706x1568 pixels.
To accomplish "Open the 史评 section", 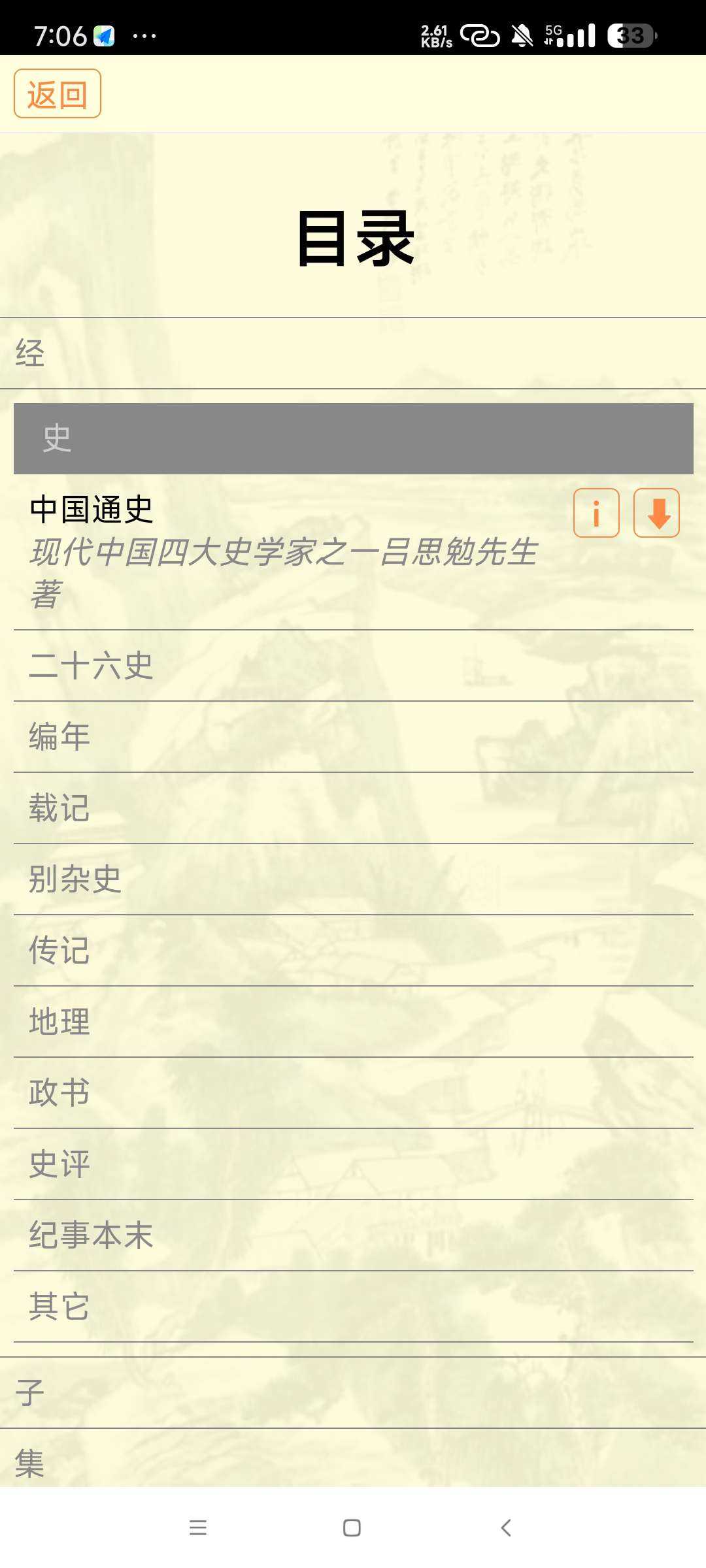I will (x=353, y=1164).
